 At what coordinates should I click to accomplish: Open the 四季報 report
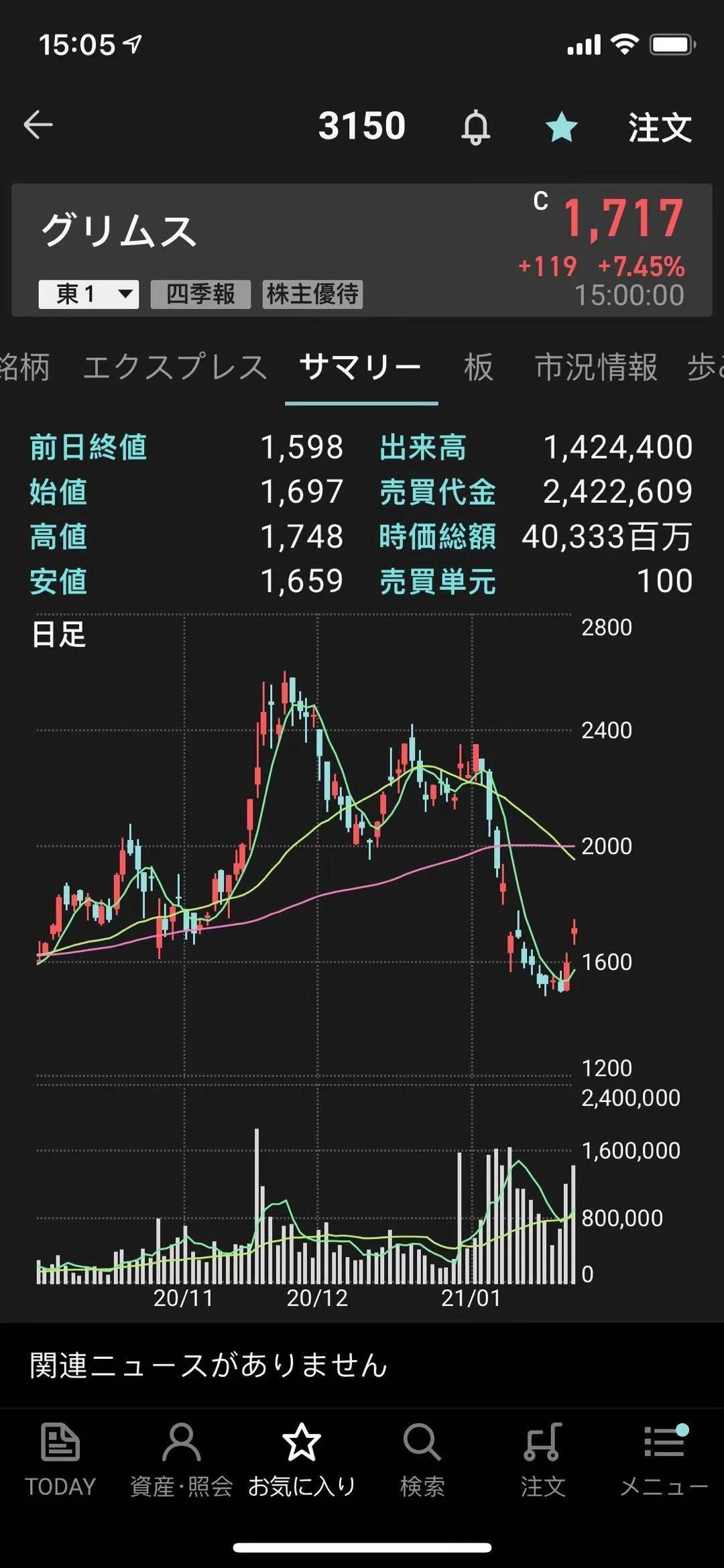point(200,294)
